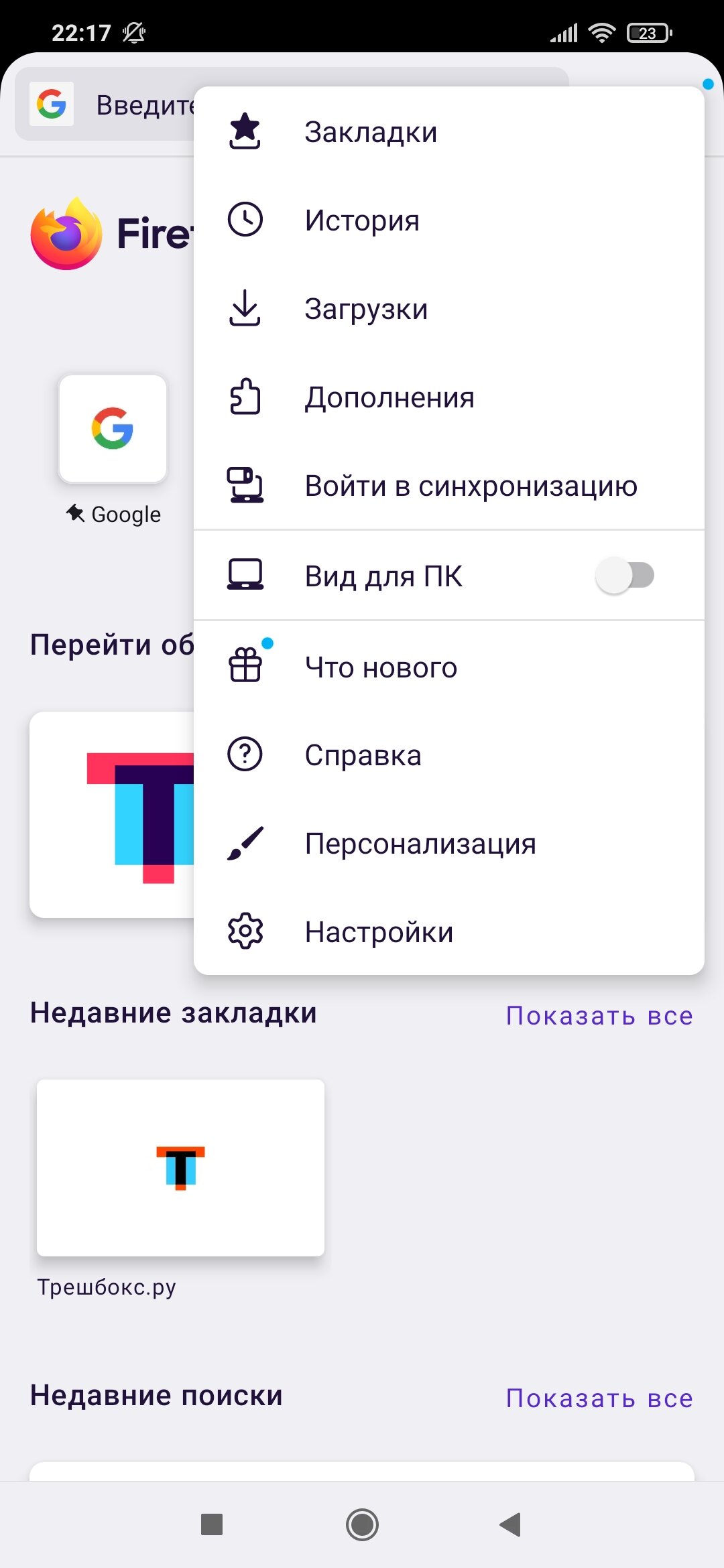This screenshot has height=1568, width=724.
Task: Show all Недавние поиски
Action: pos(599,1398)
